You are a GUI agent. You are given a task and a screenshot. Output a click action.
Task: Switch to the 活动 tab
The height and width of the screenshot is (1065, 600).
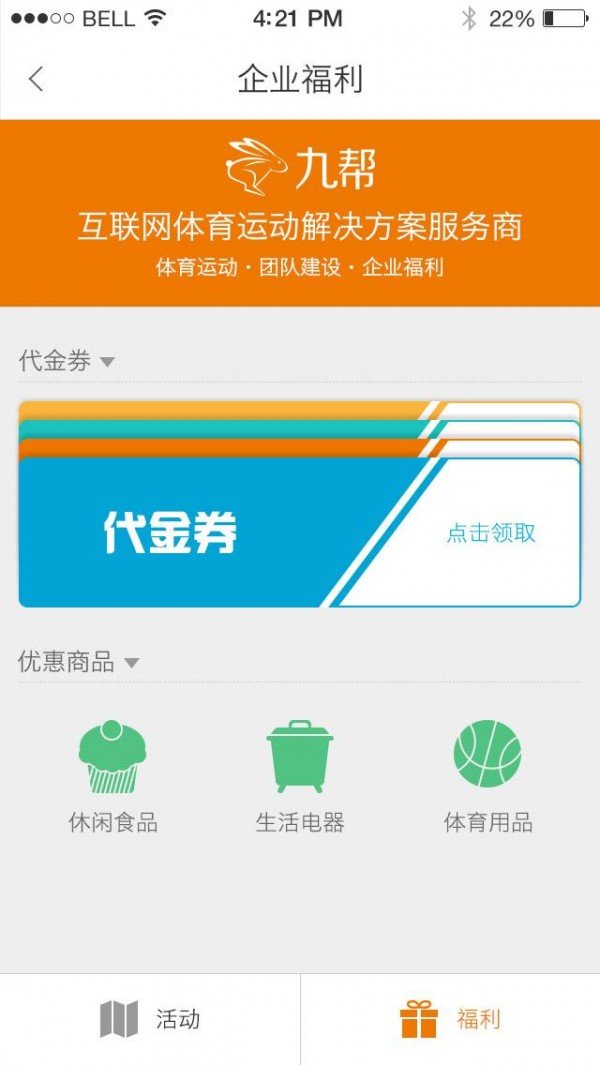(x=150, y=1019)
